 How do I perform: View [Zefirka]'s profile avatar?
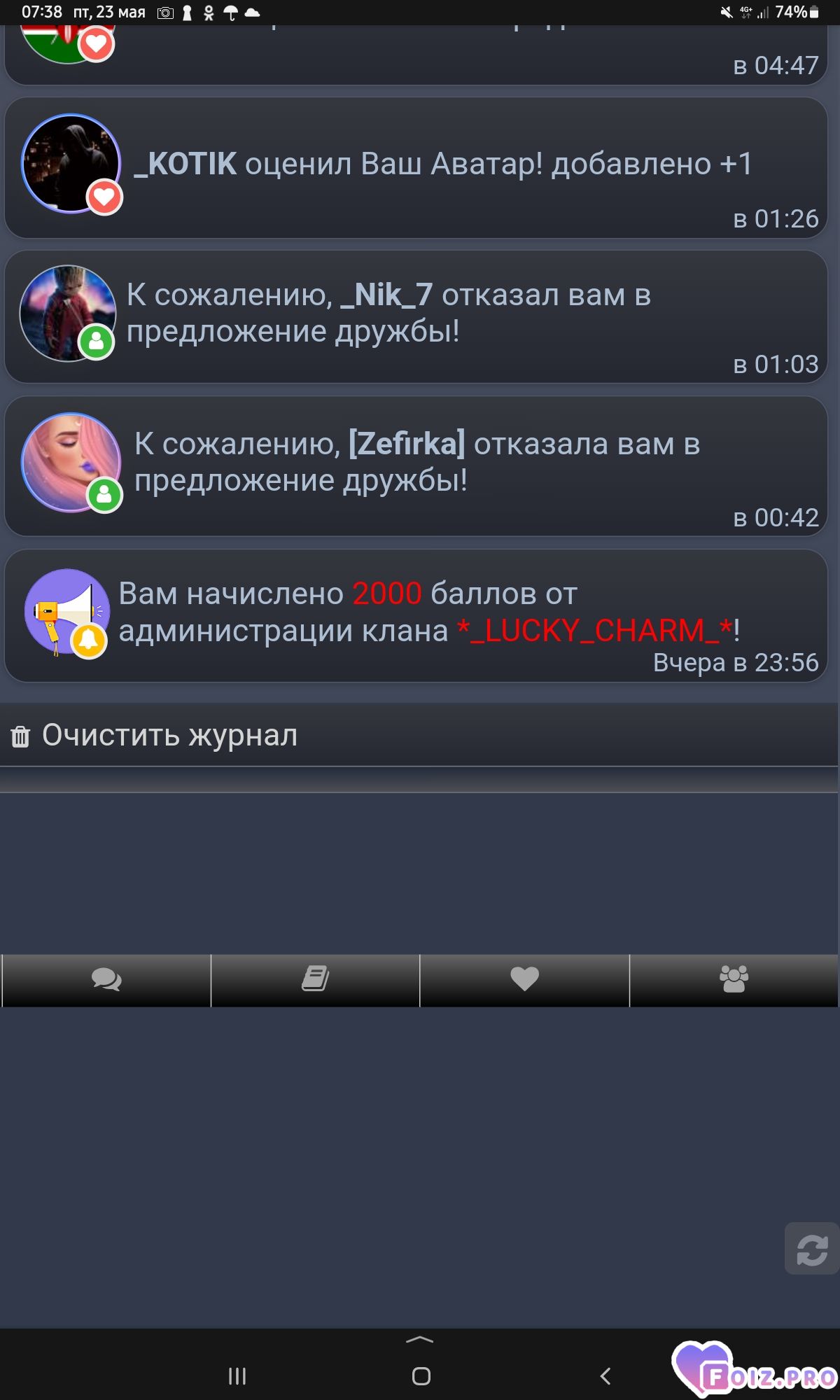tap(71, 462)
